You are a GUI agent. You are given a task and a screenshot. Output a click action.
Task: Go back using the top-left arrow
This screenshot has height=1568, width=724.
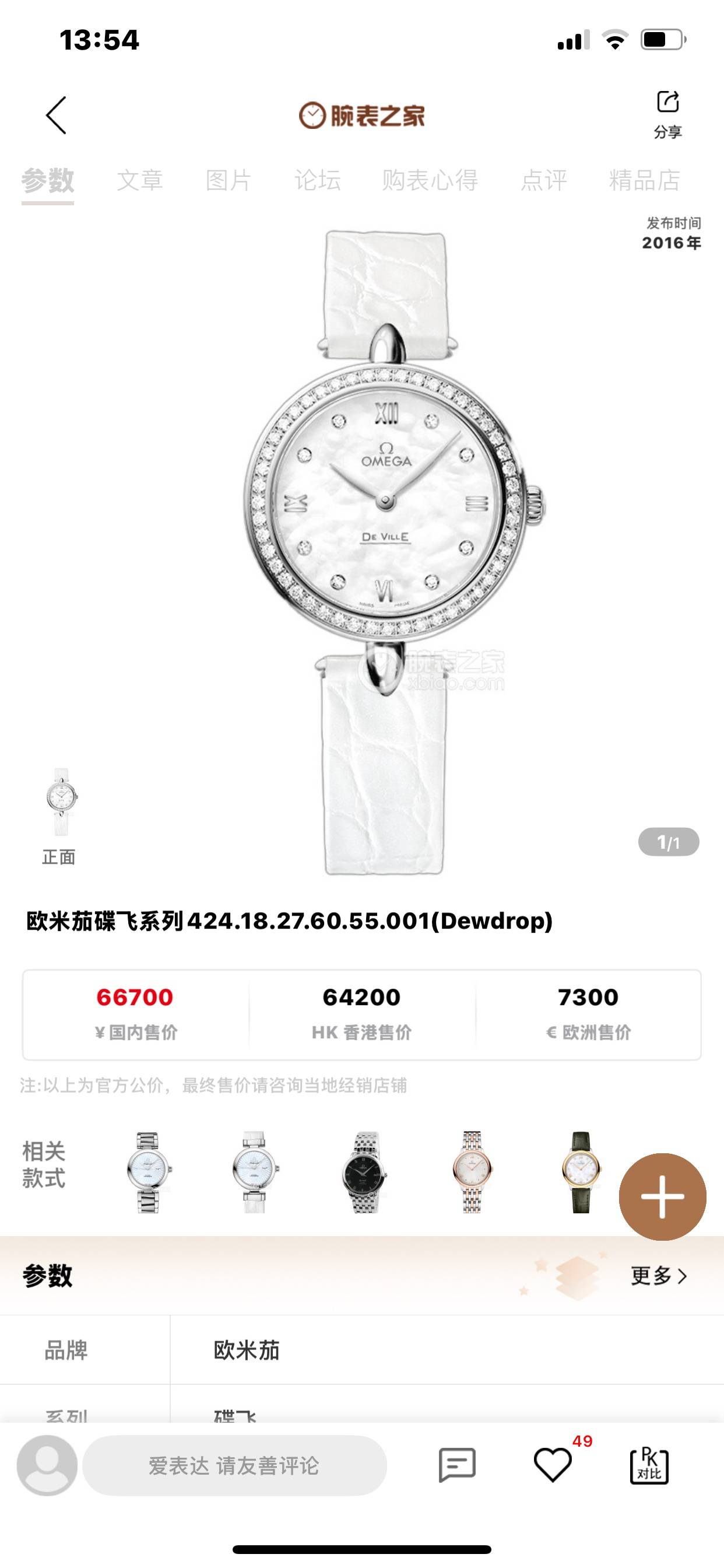pyautogui.click(x=56, y=115)
